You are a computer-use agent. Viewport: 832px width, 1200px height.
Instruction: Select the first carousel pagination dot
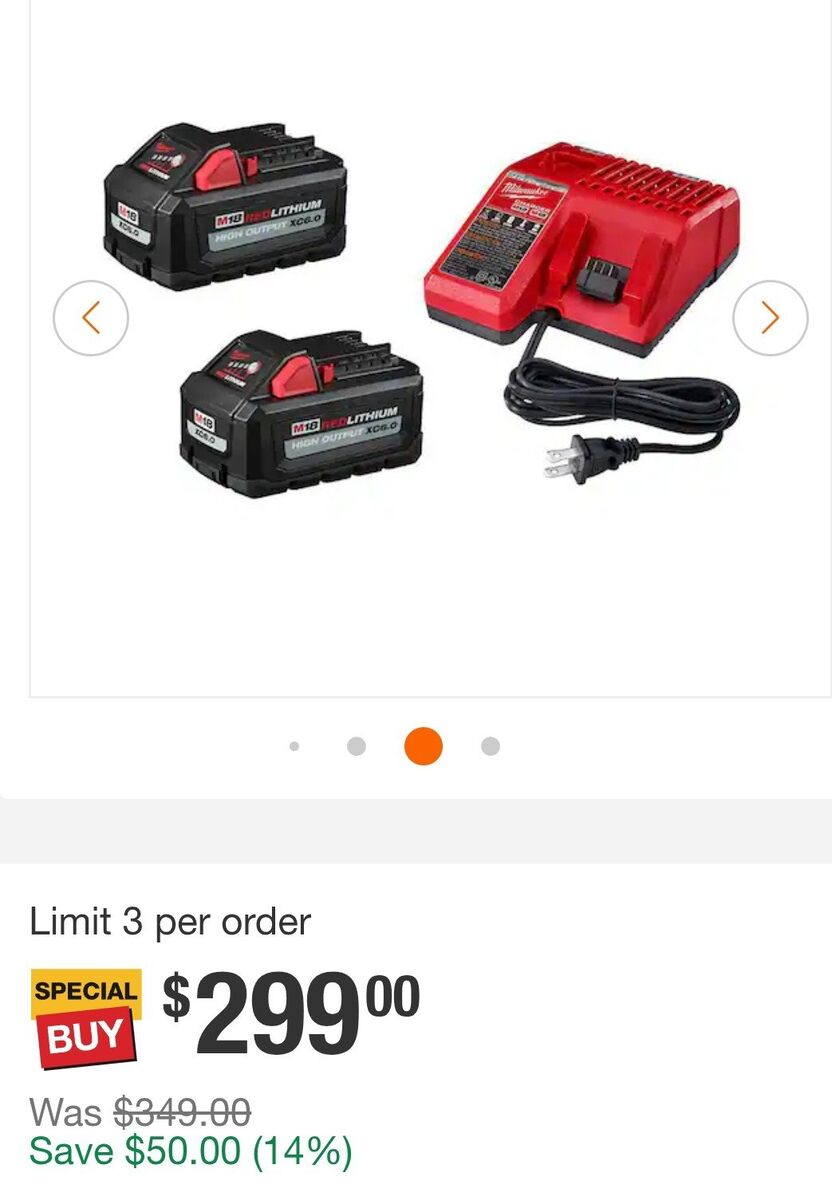tap(295, 745)
